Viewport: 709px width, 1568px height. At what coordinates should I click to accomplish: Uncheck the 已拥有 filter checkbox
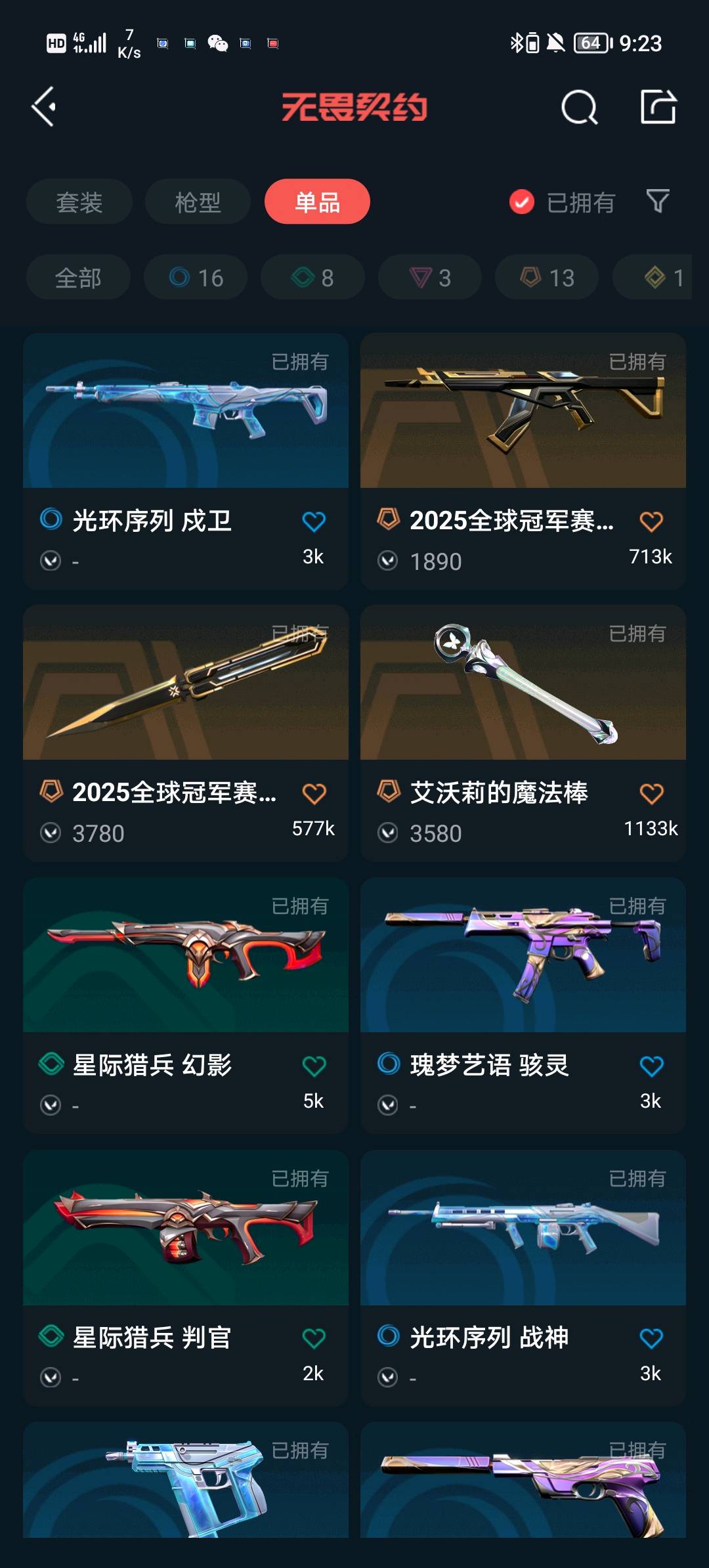point(522,202)
